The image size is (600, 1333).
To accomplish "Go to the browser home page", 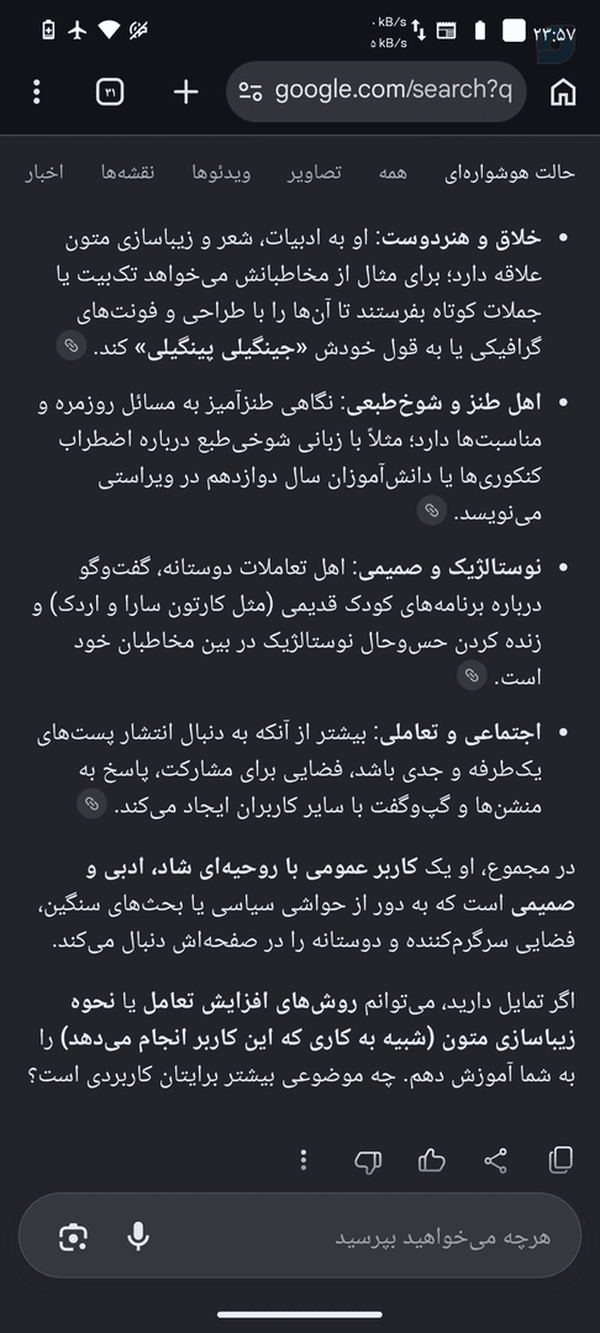I will pyautogui.click(x=564, y=92).
